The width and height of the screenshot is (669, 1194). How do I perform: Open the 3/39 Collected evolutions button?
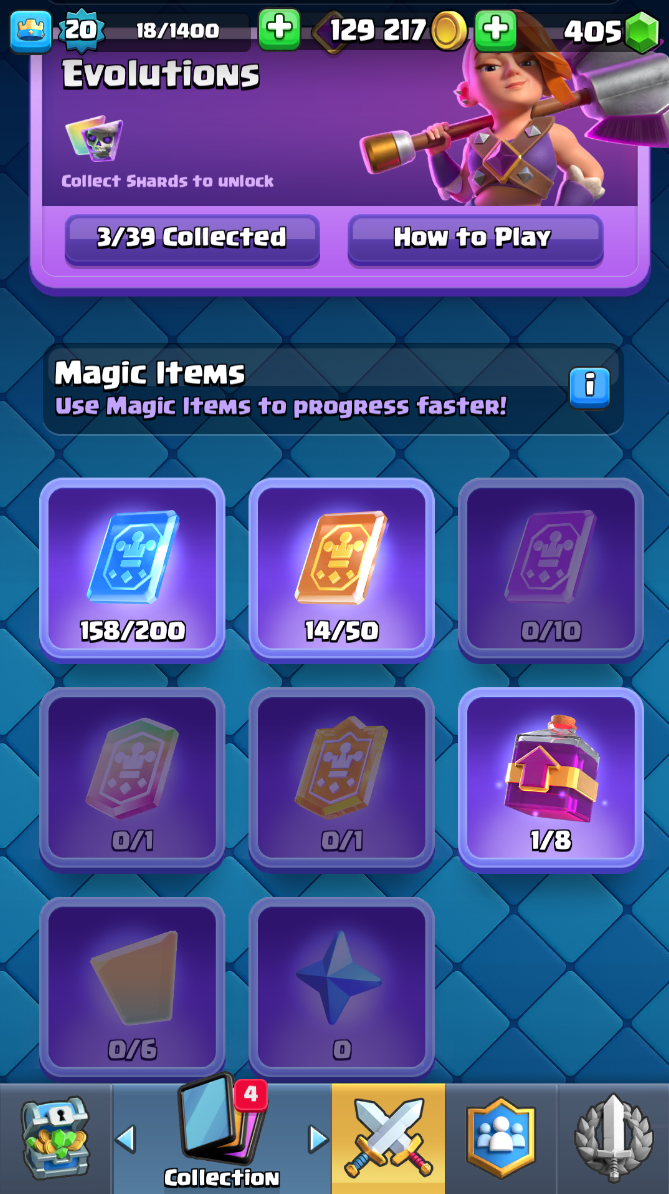192,238
